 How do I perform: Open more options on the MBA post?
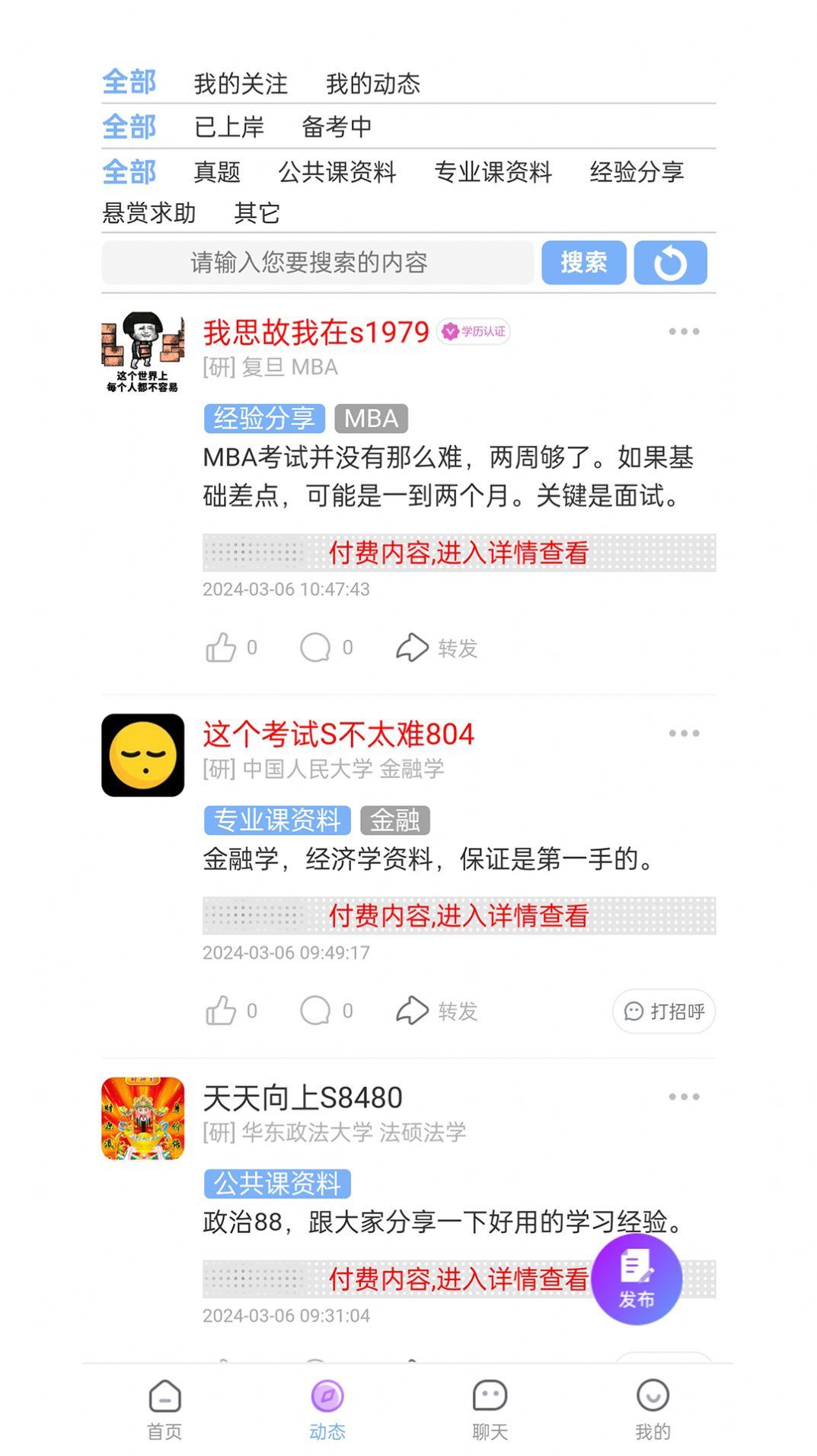click(x=683, y=330)
